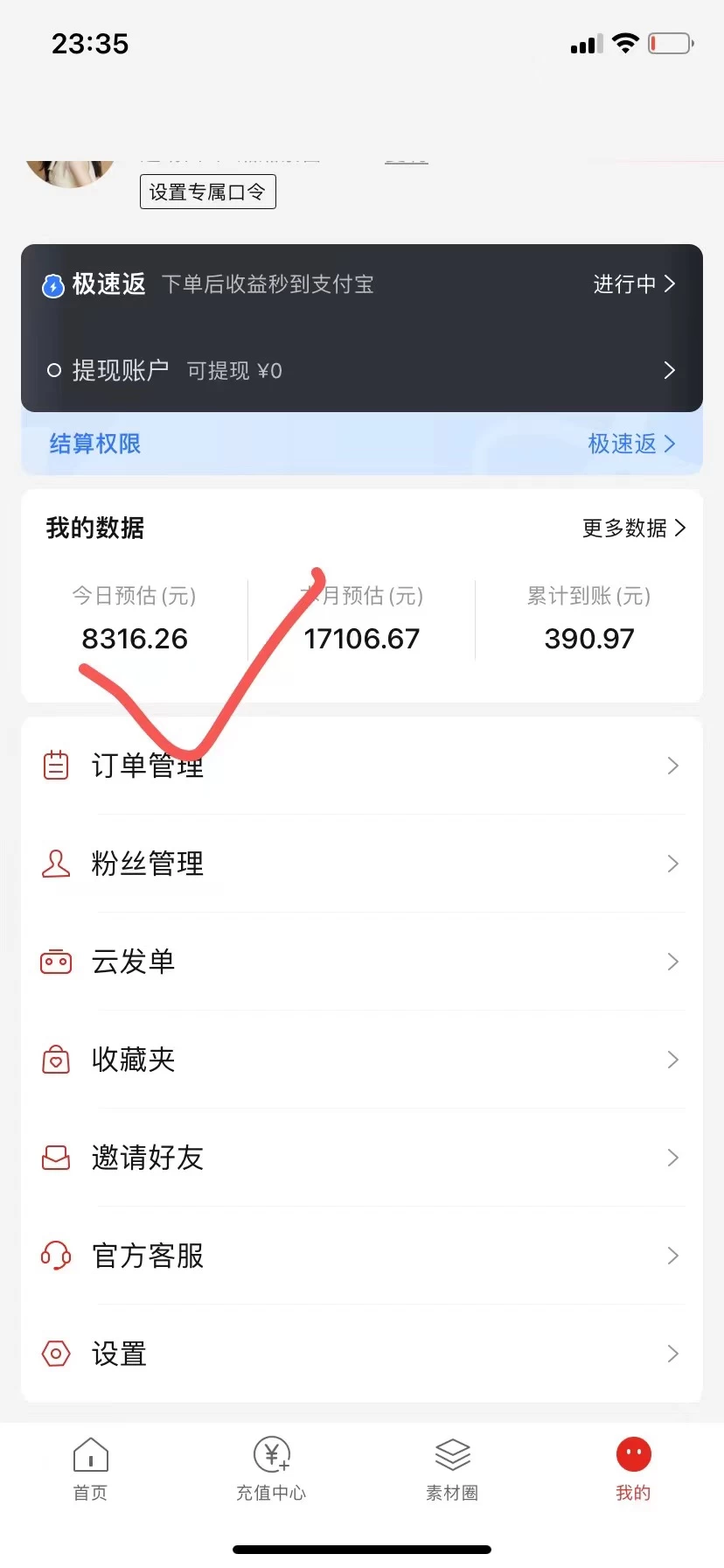
Task: Open 收藏夹 using its bag icon
Action: (55, 1060)
